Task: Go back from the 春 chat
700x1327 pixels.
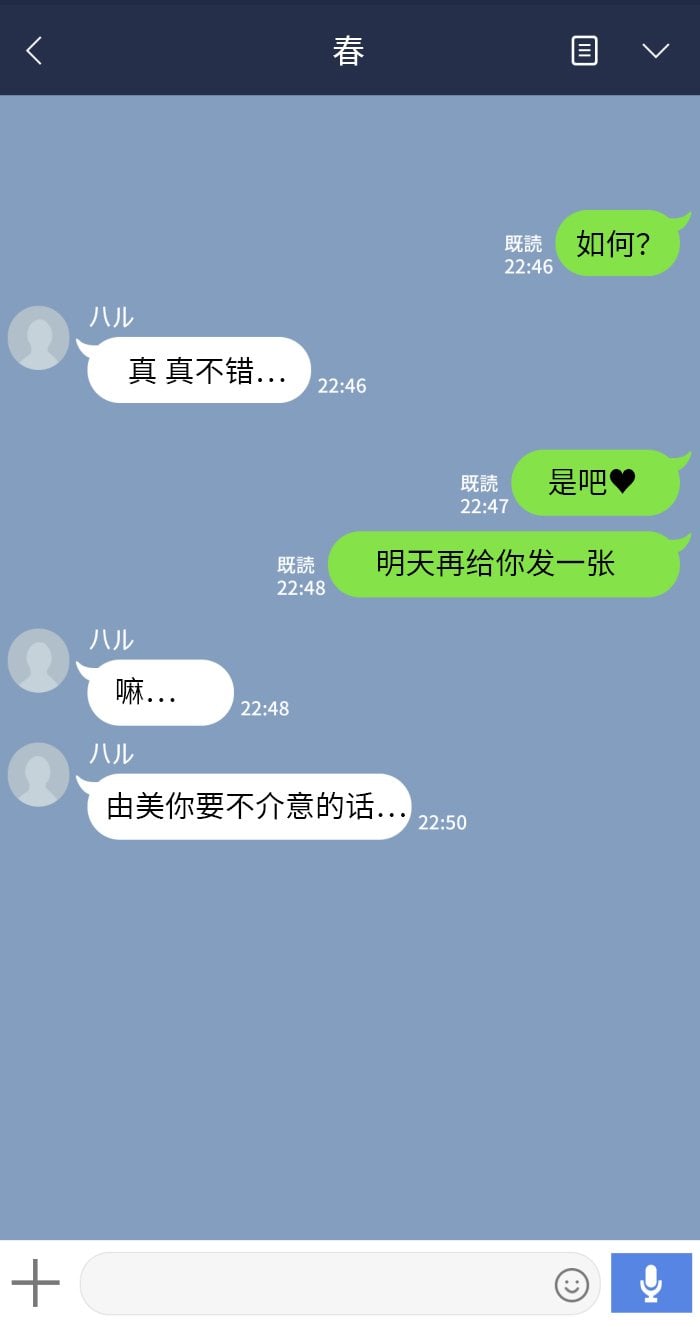Action: 34,50
